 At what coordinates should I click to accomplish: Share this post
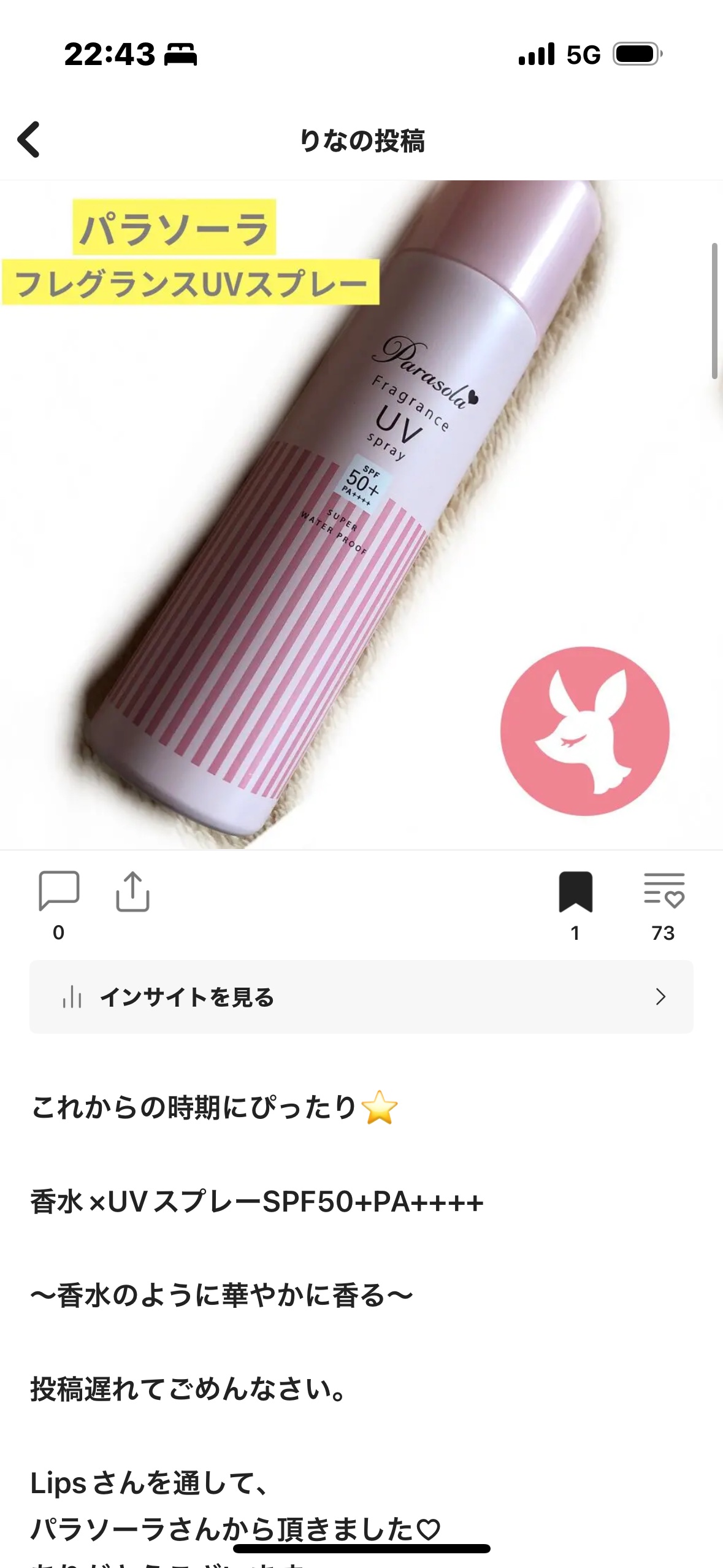[x=132, y=892]
